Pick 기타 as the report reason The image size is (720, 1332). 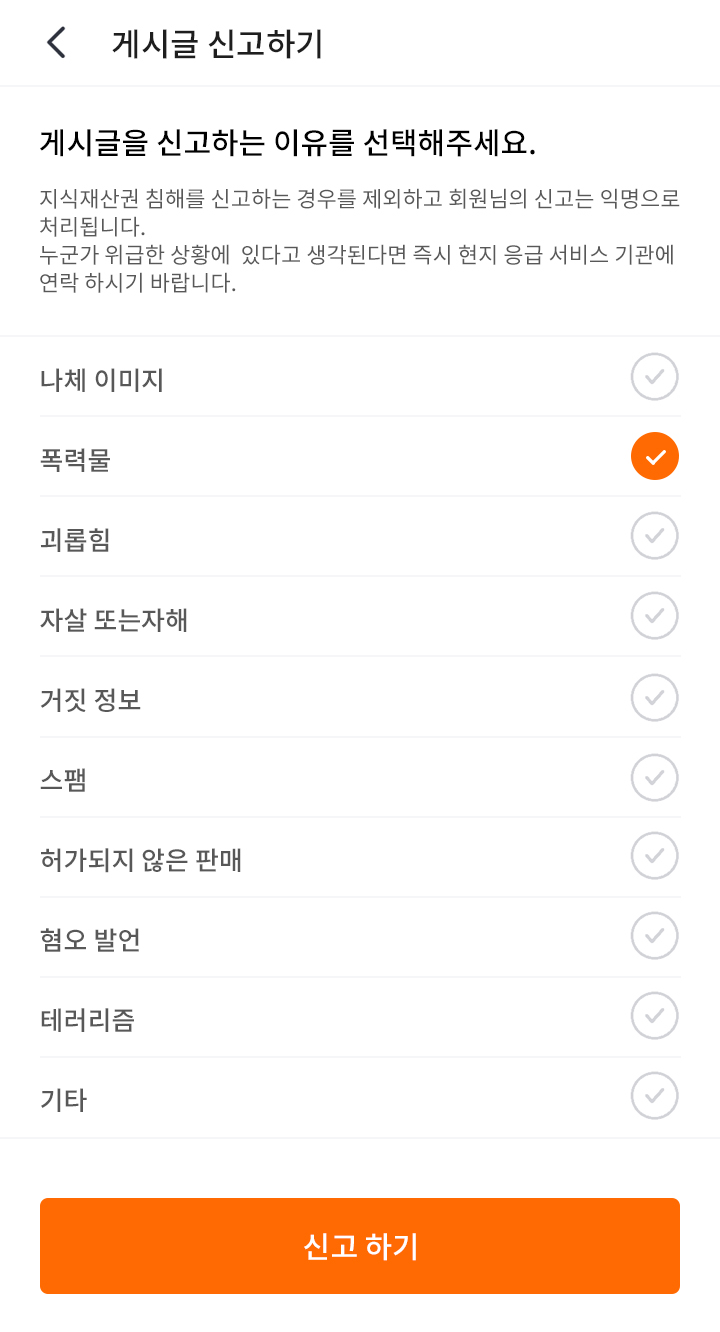654,1096
